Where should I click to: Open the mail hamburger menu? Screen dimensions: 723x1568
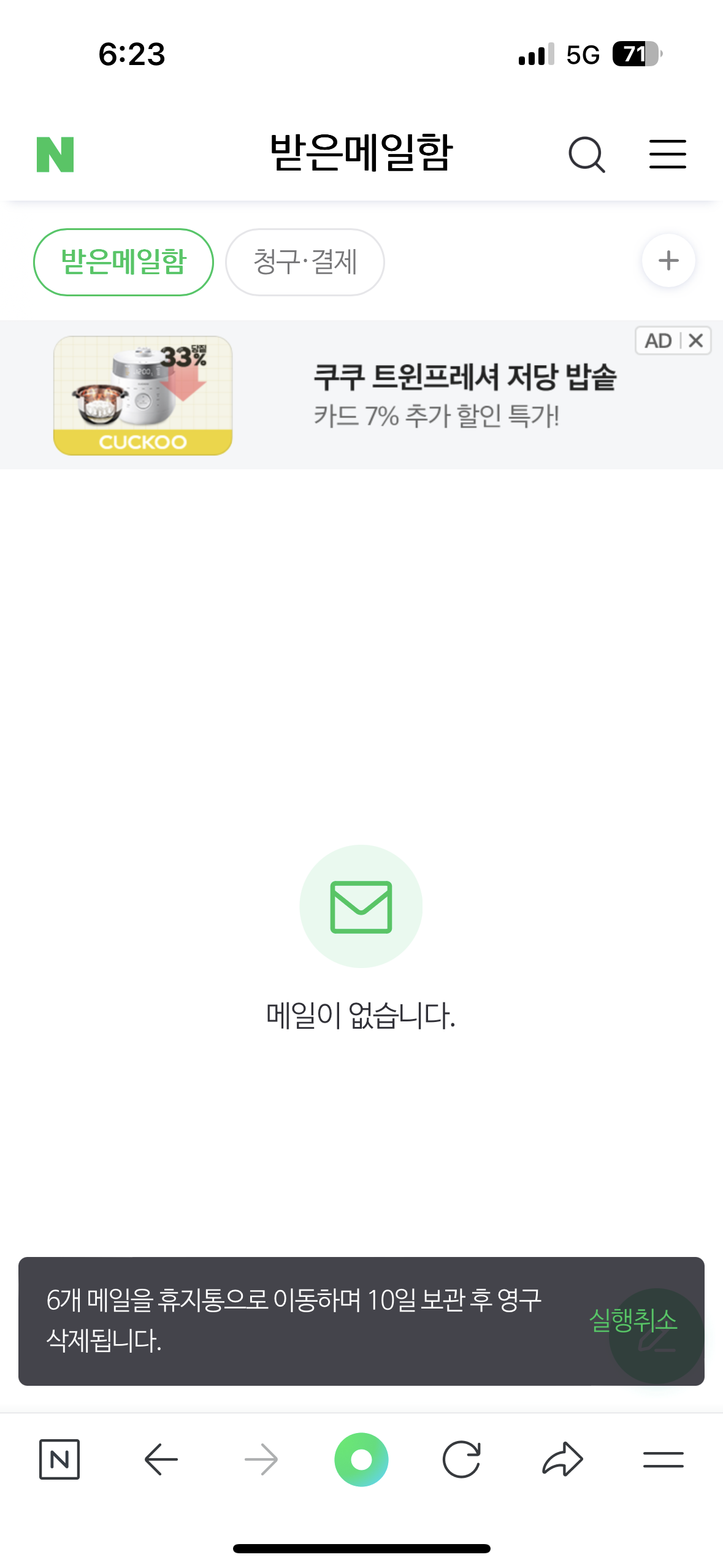pyautogui.click(x=667, y=154)
